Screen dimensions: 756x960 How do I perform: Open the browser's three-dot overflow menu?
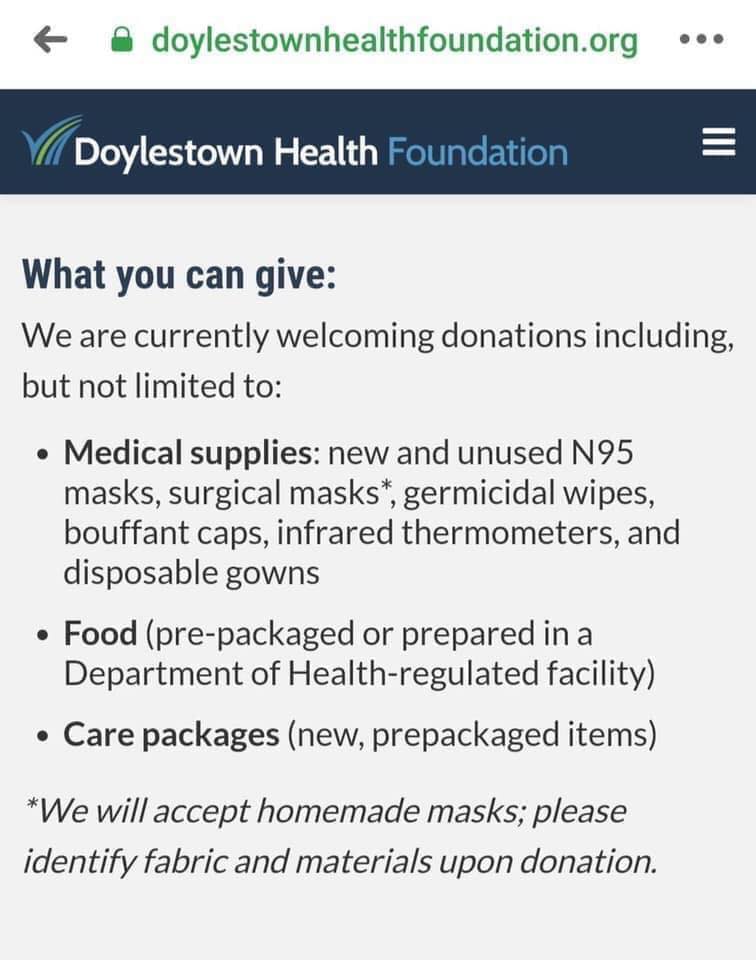point(700,40)
